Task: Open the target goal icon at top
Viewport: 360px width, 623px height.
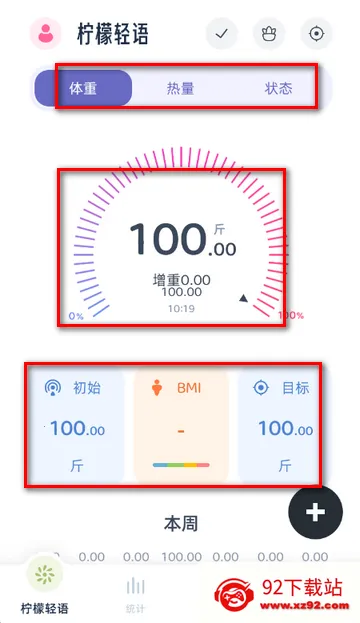Action: [x=317, y=34]
